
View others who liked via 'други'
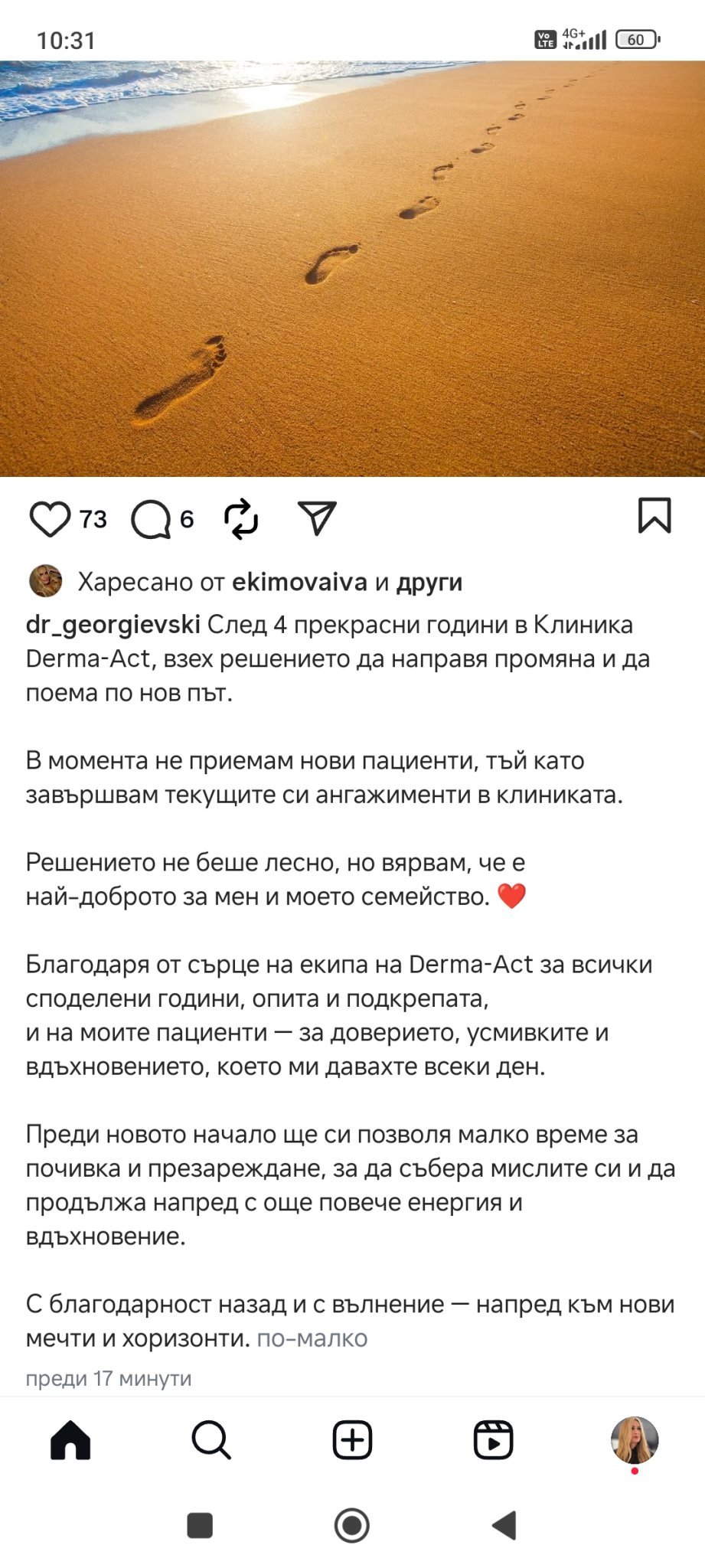point(429,582)
